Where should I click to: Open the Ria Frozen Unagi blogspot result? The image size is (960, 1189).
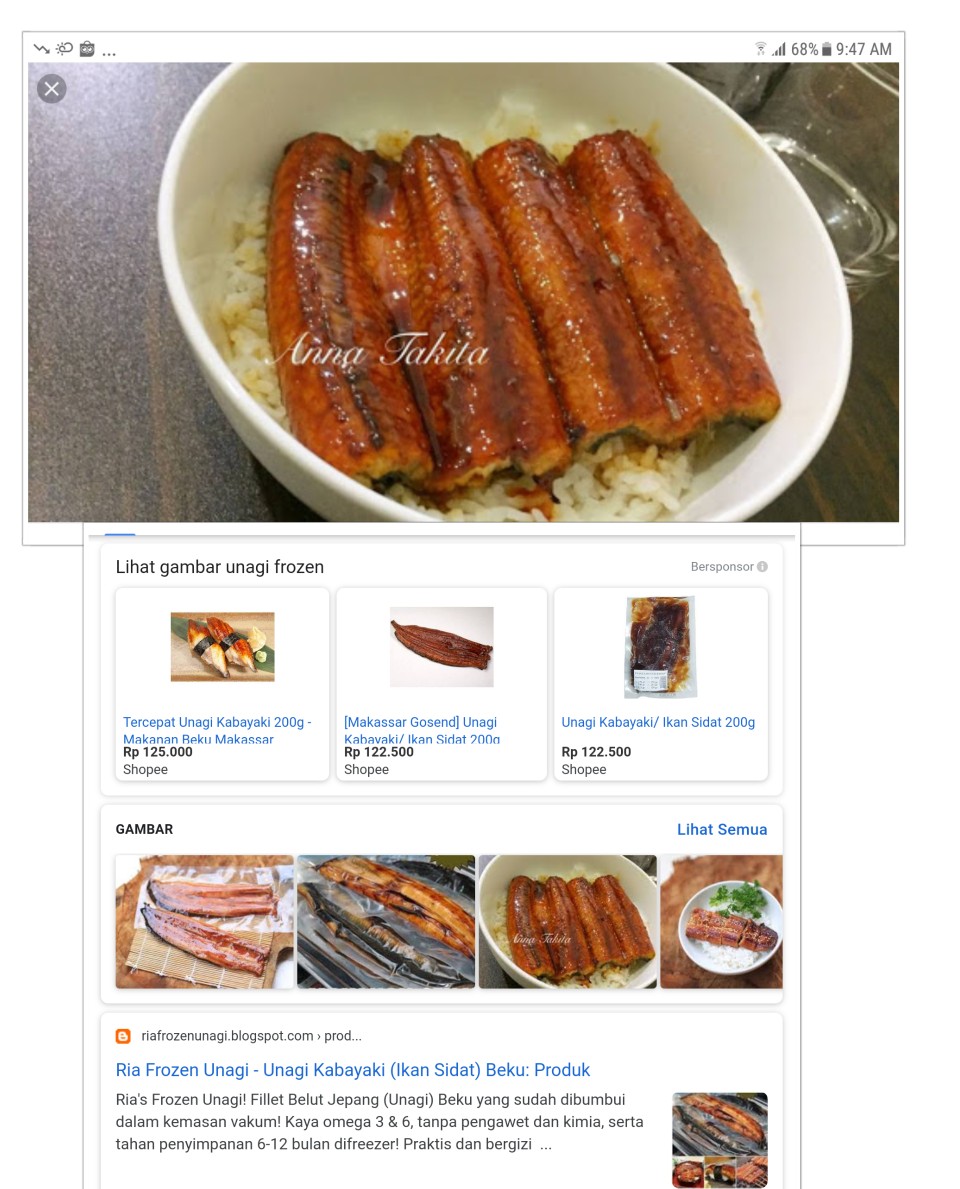353,1069
